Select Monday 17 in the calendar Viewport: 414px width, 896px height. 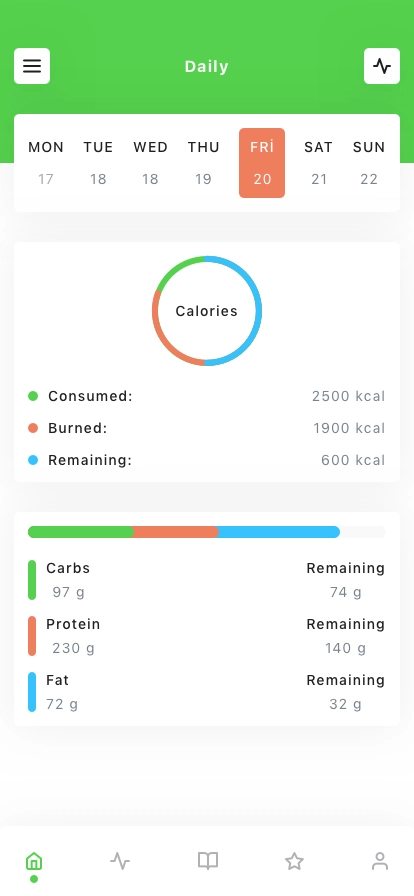click(x=46, y=163)
